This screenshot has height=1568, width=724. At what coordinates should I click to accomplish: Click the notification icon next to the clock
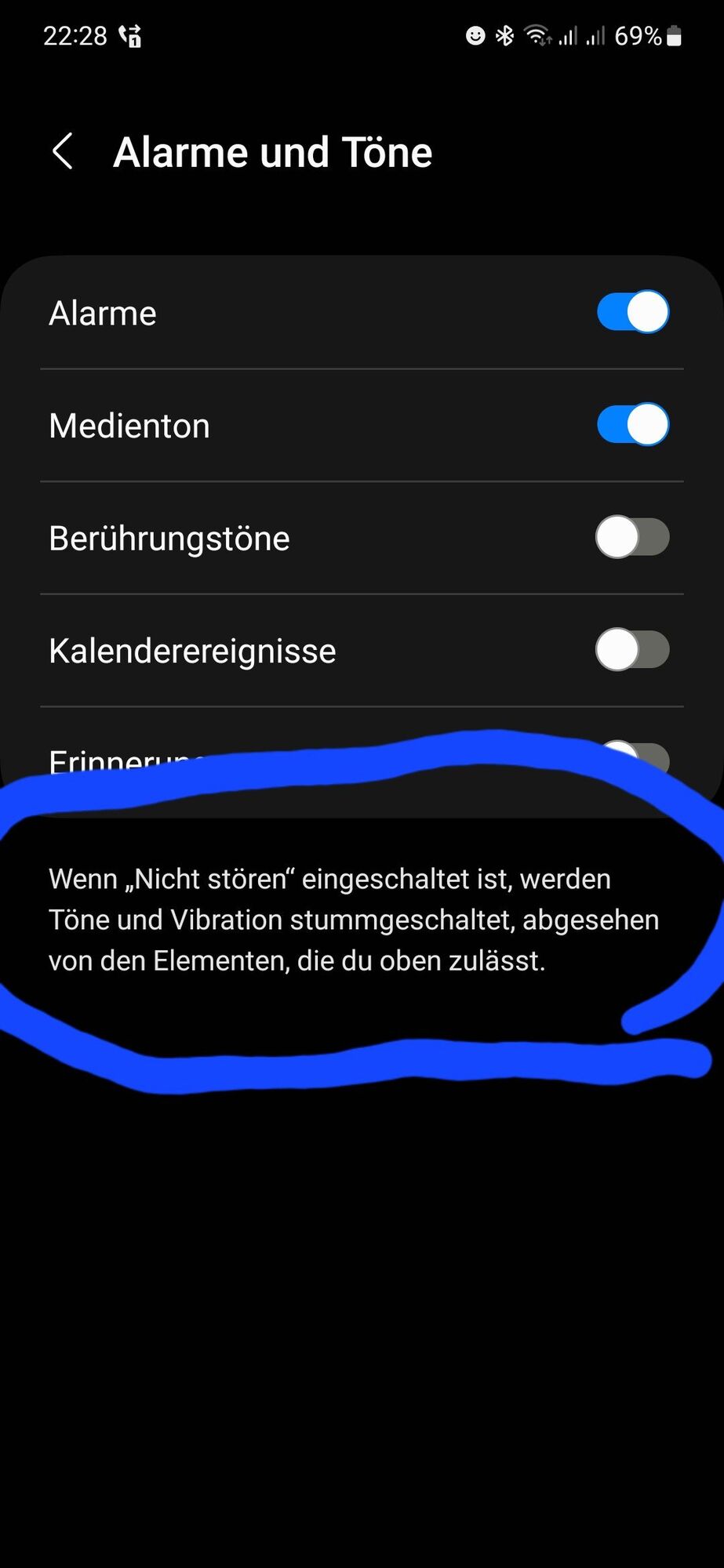coord(130,35)
